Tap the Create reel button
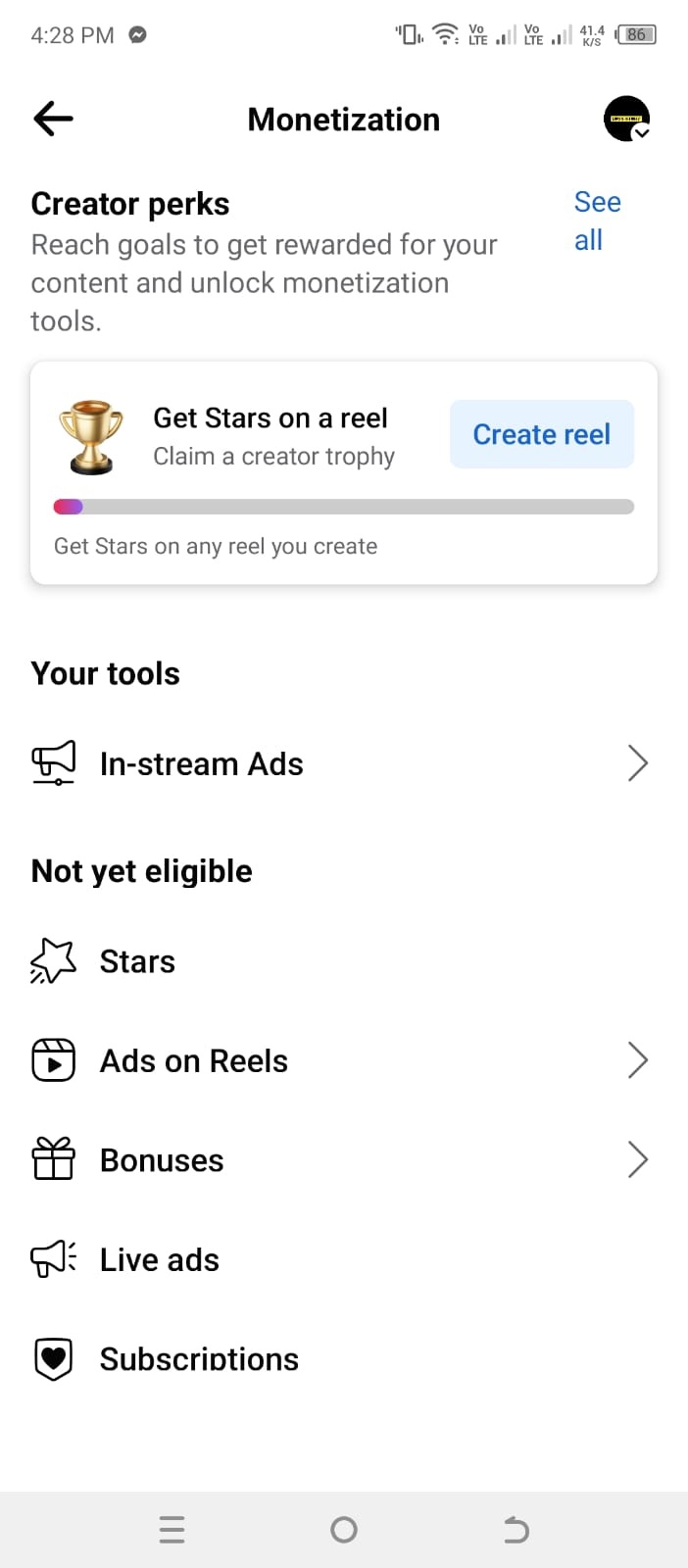Image resolution: width=688 pixels, height=1568 pixels. [x=541, y=434]
